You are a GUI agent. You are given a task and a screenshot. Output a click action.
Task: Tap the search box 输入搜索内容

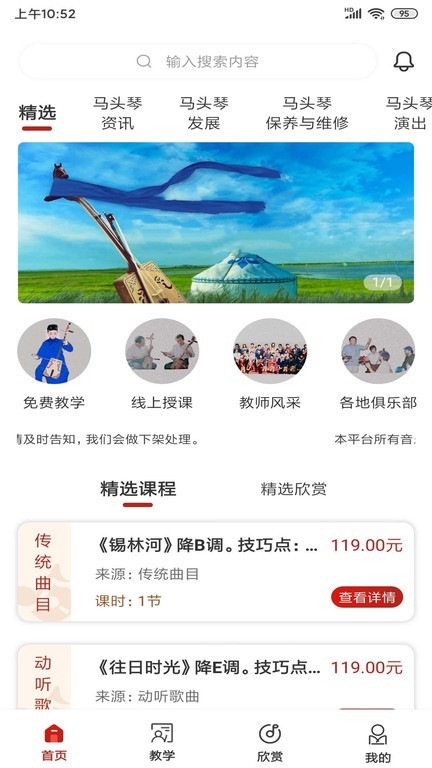coord(197,61)
